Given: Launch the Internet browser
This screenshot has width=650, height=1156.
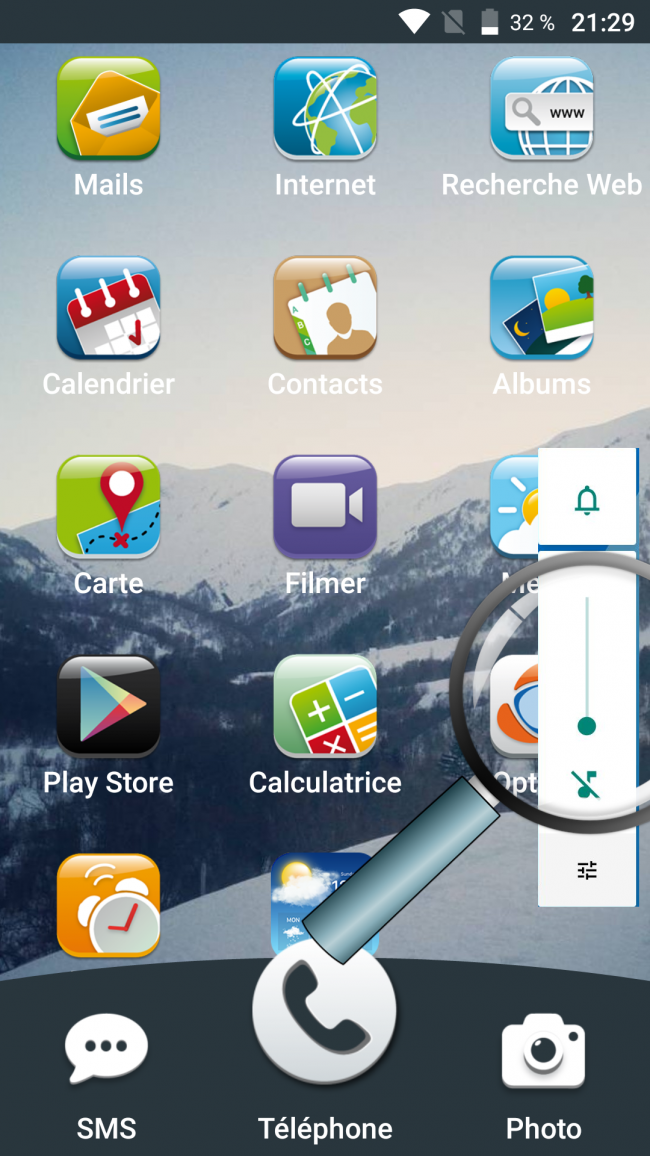Looking at the screenshot, I should (325, 108).
